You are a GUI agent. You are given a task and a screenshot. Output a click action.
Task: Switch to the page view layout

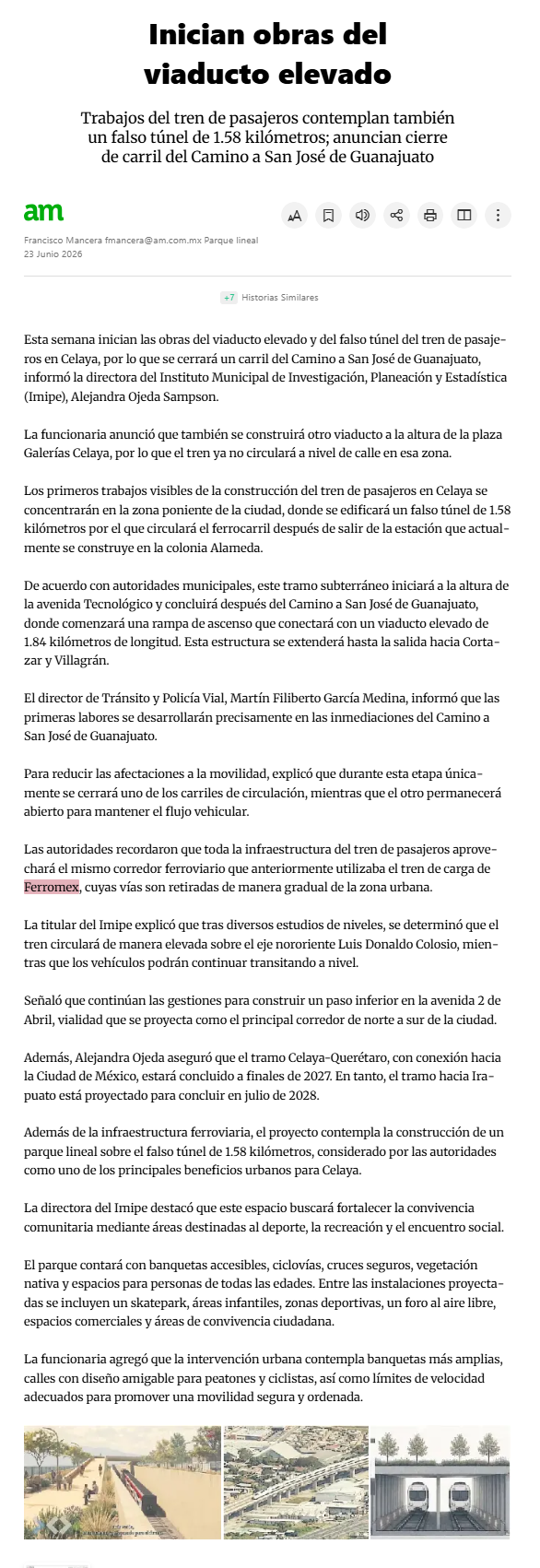click(464, 216)
